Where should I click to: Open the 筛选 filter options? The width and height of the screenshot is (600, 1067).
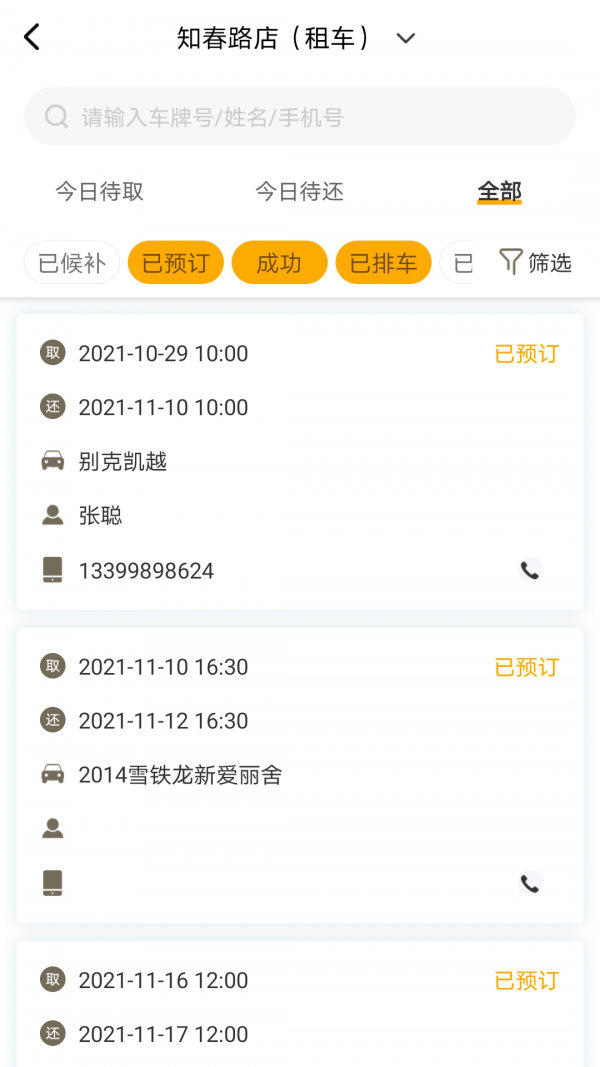click(x=535, y=263)
